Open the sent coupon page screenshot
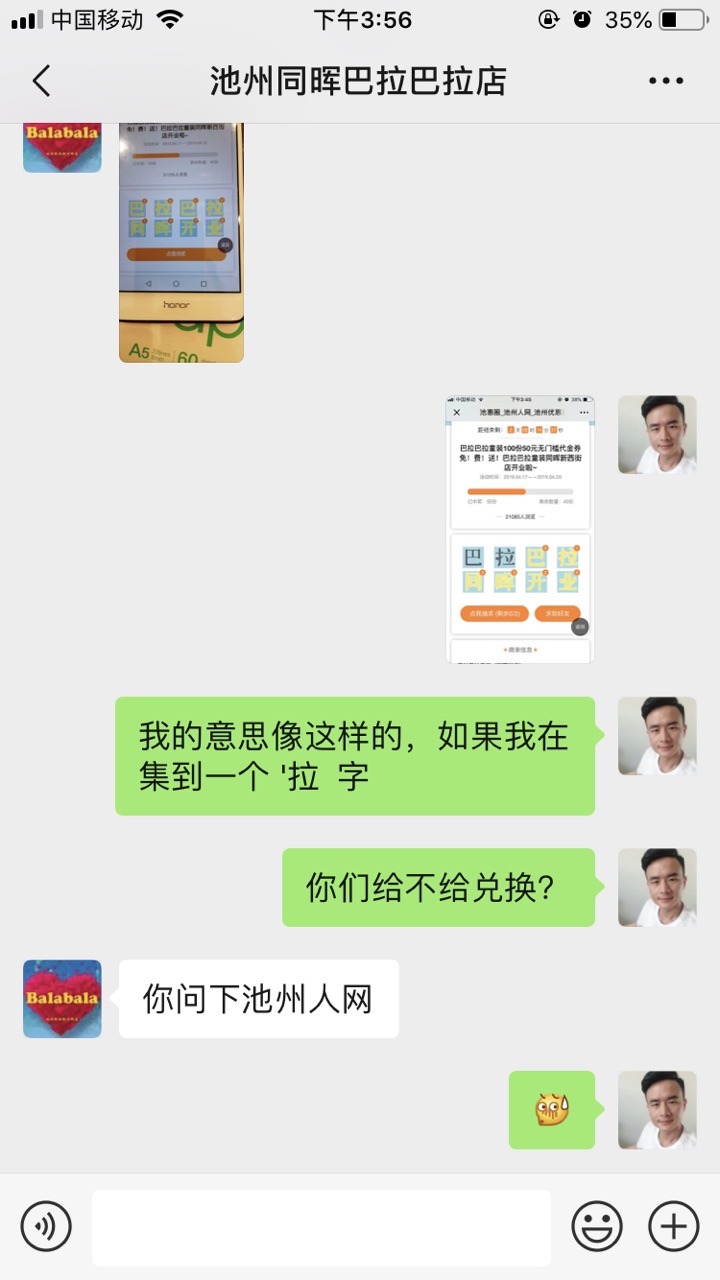The width and height of the screenshot is (720, 1280). click(x=519, y=529)
